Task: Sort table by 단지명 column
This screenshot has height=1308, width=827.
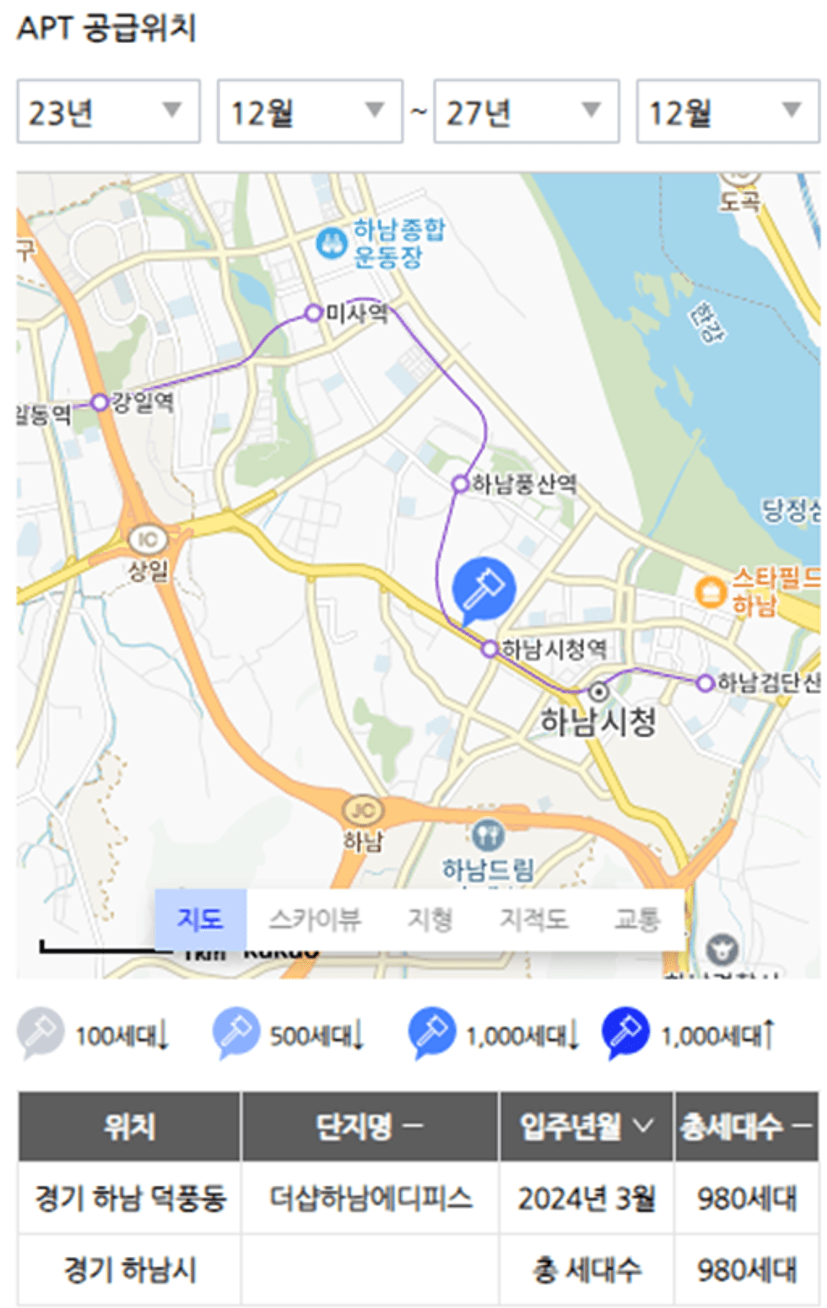Action: tap(369, 1127)
